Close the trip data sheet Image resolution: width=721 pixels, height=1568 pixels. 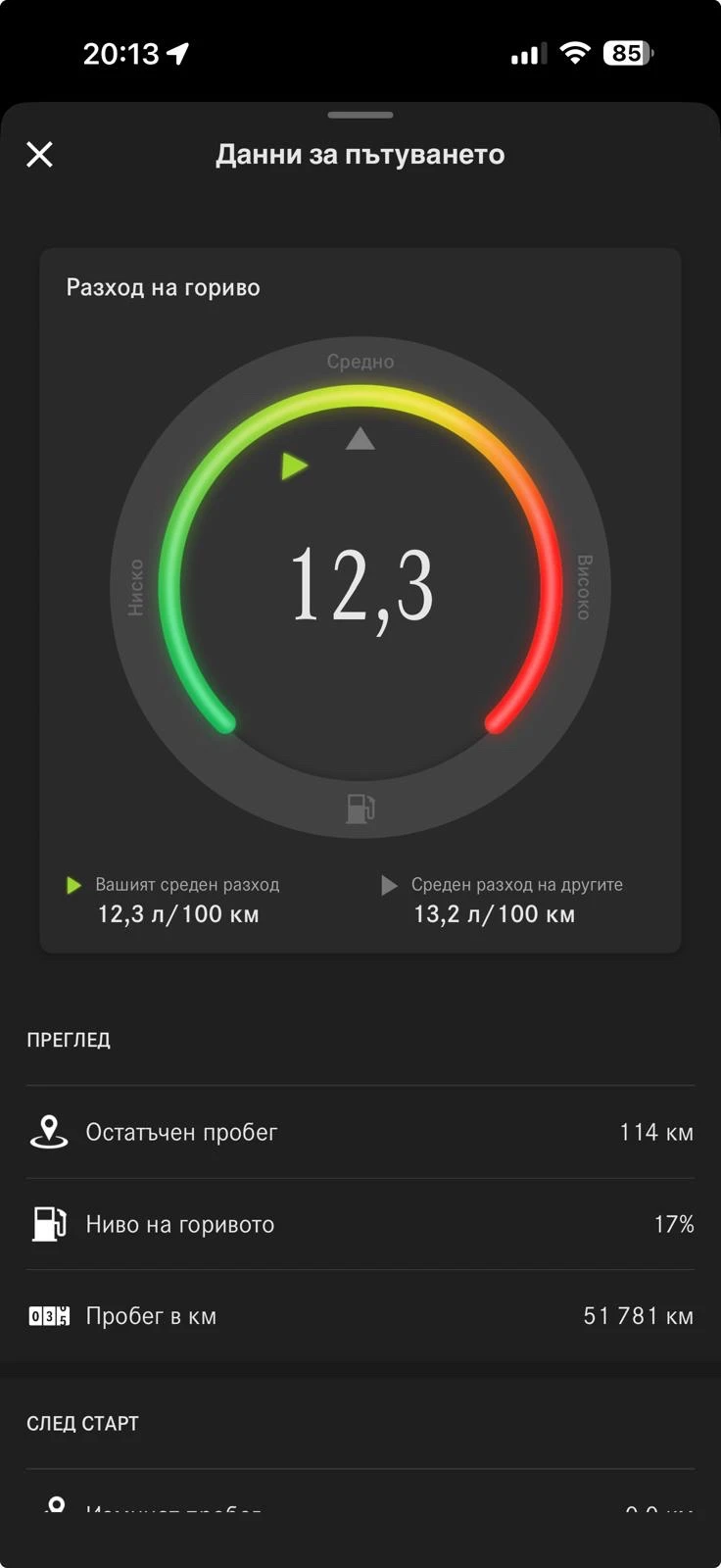point(39,154)
